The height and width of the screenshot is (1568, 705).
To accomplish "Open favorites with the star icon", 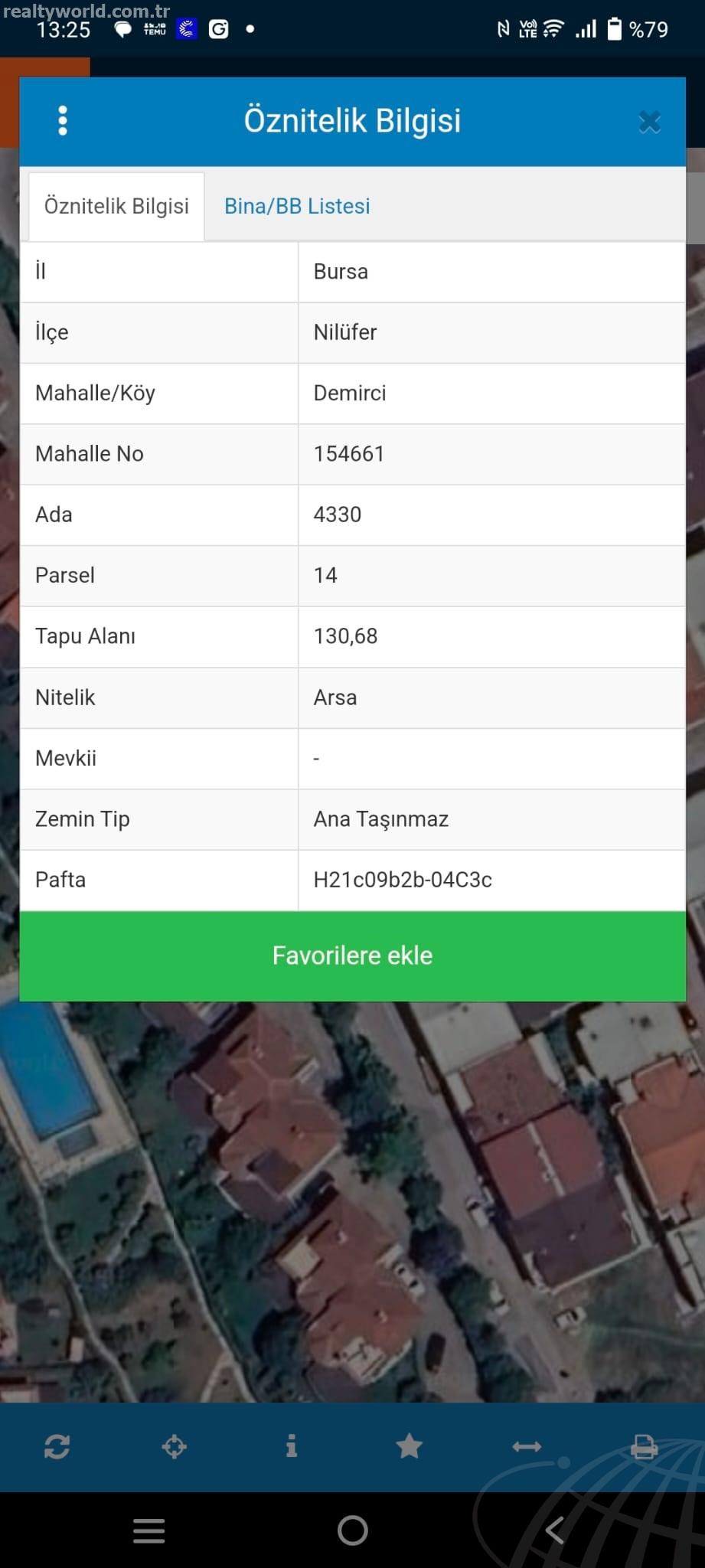I will click(x=409, y=1446).
